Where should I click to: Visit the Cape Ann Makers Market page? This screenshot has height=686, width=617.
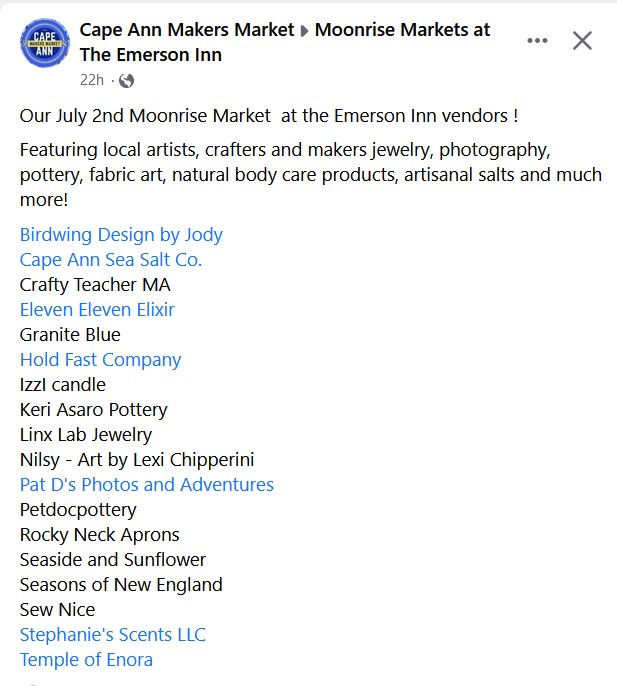pos(187,30)
